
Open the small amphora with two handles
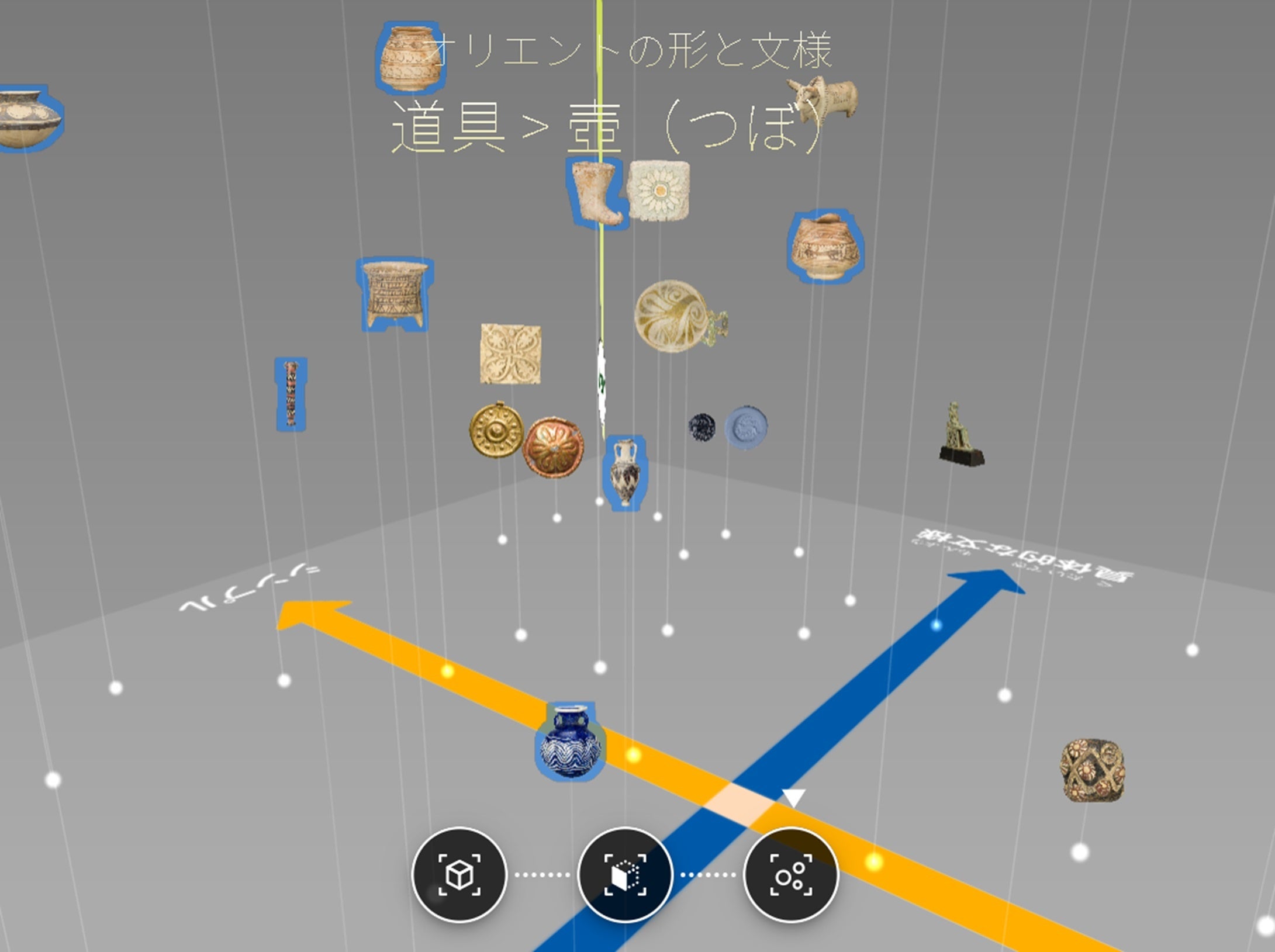click(x=626, y=473)
